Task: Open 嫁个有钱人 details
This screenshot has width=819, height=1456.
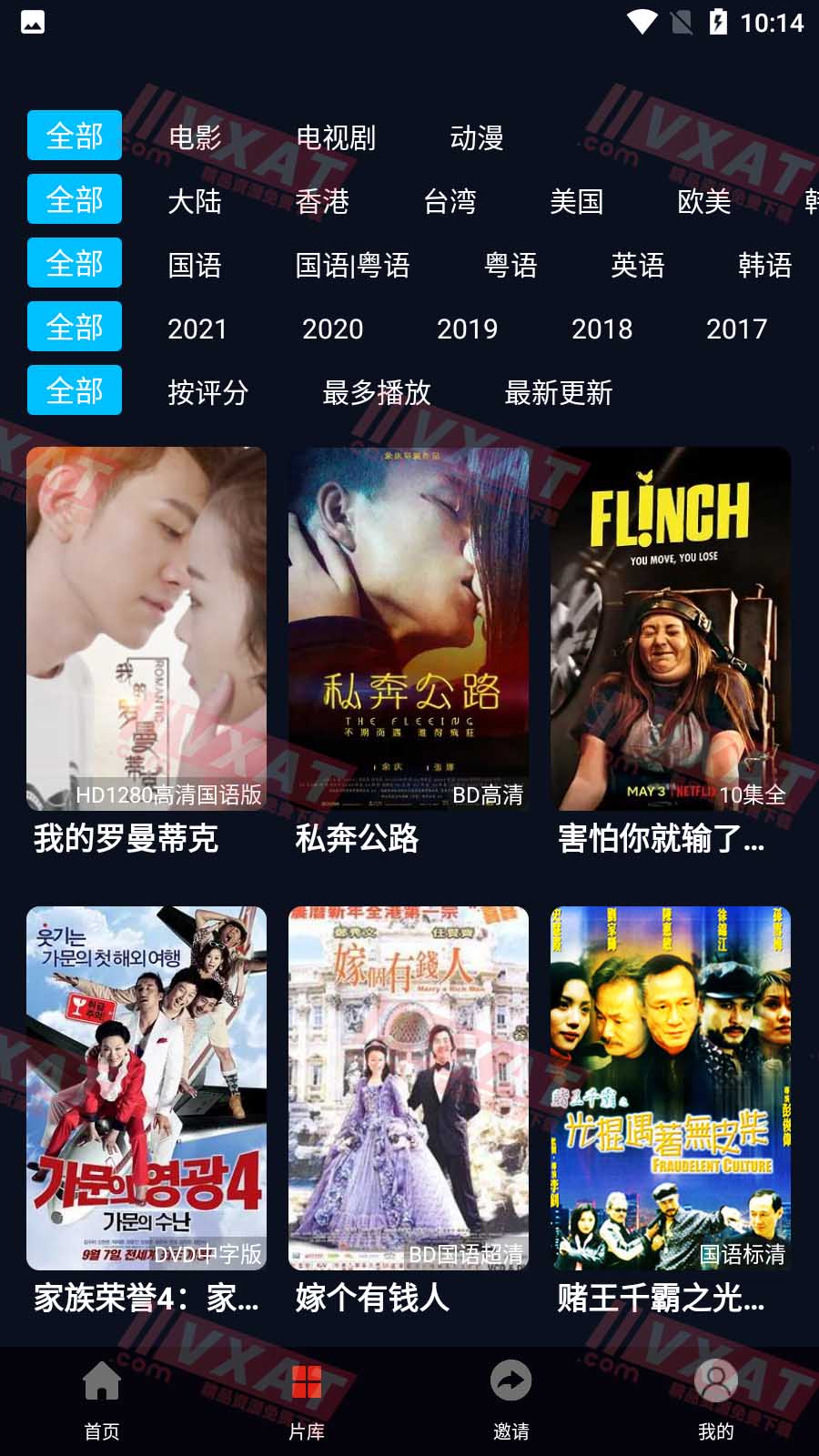Action: pos(409,1087)
